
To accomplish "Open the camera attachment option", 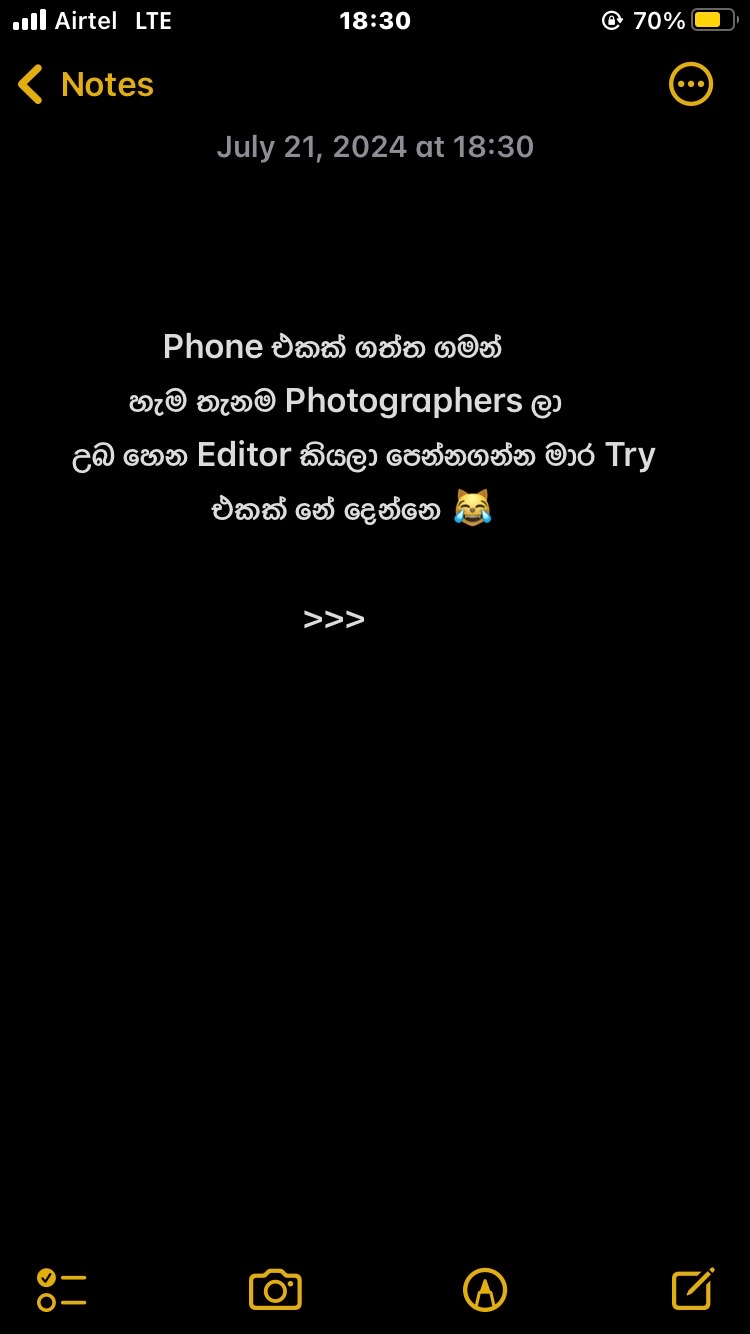I will 275,1290.
